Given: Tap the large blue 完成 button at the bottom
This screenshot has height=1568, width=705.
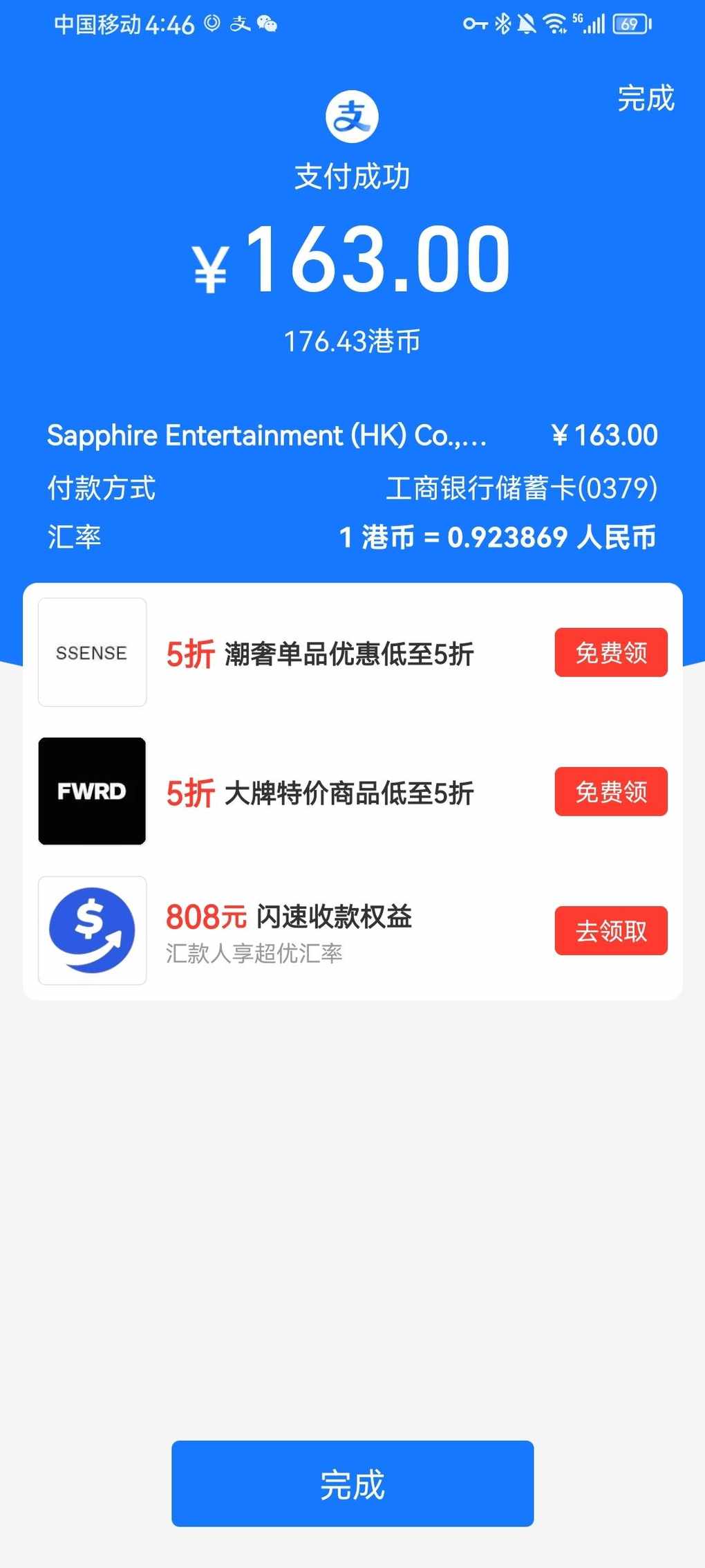Looking at the screenshot, I should [x=352, y=1484].
